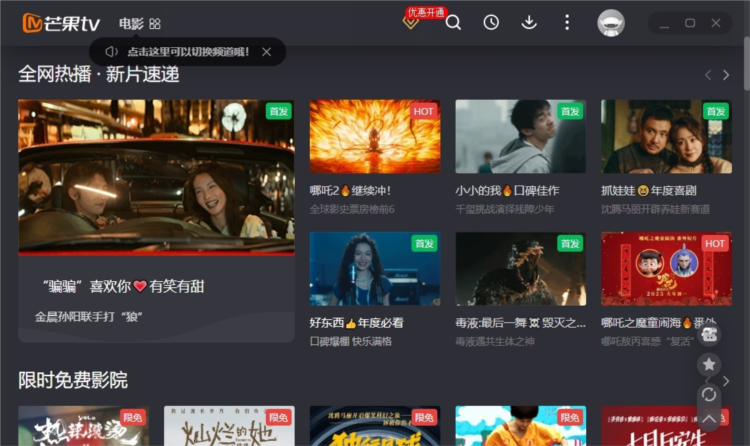Tap the VIP discount badge icon
The width and height of the screenshot is (750, 446).
(x=411, y=21)
